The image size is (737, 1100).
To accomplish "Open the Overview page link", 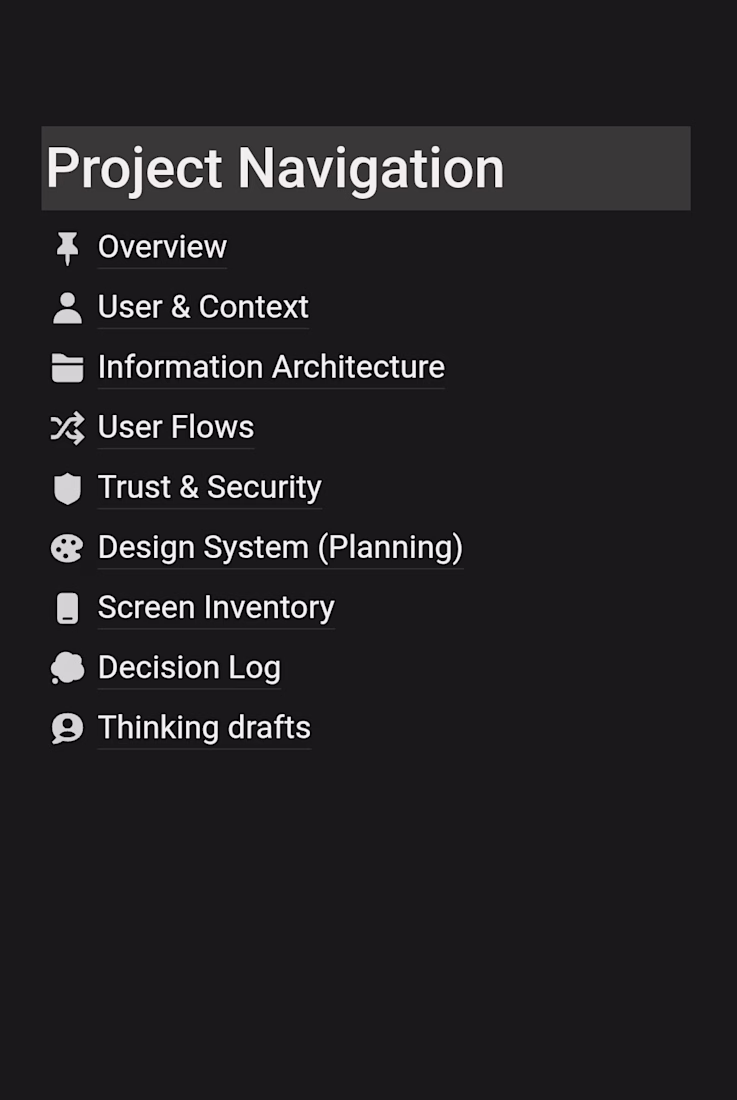I will [x=162, y=247].
